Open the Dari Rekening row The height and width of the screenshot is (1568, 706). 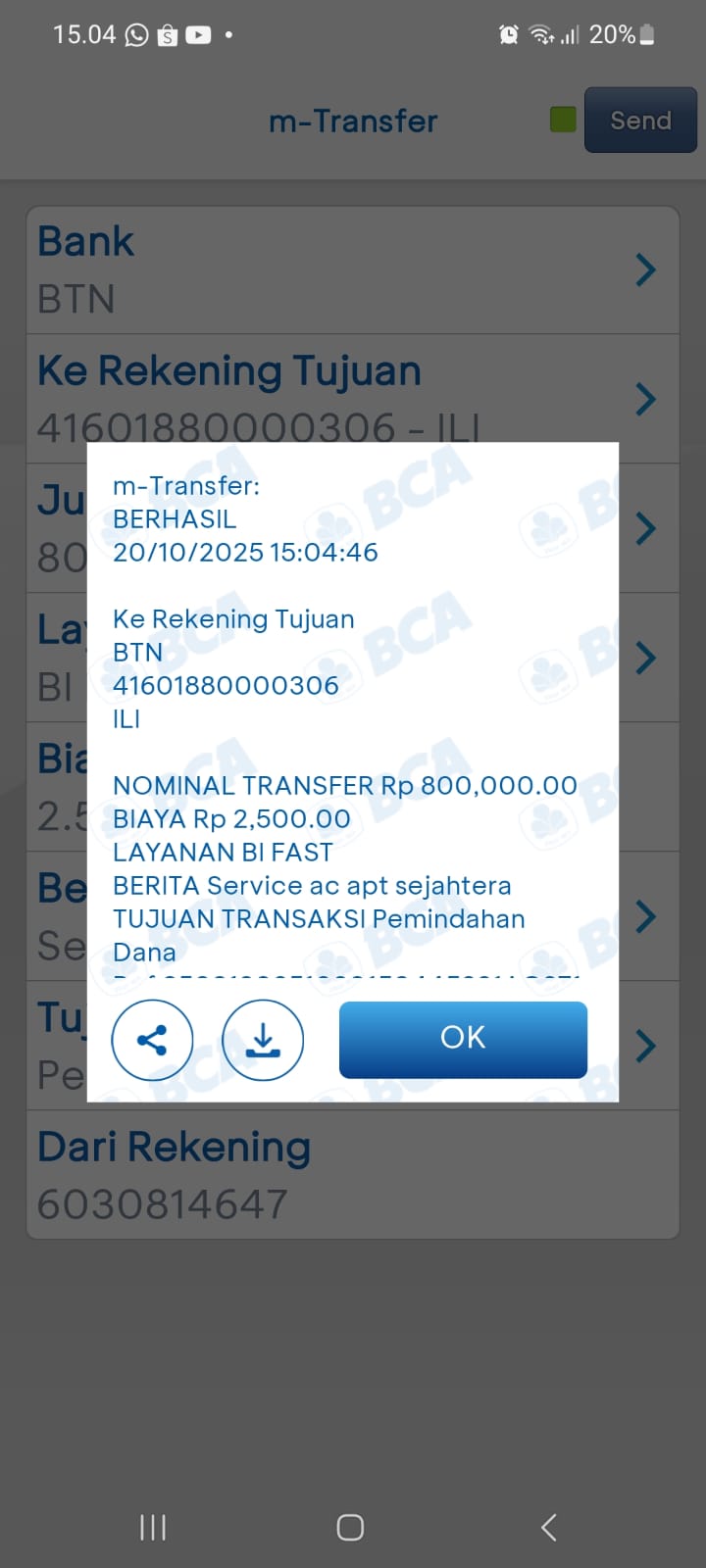point(353,1174)
